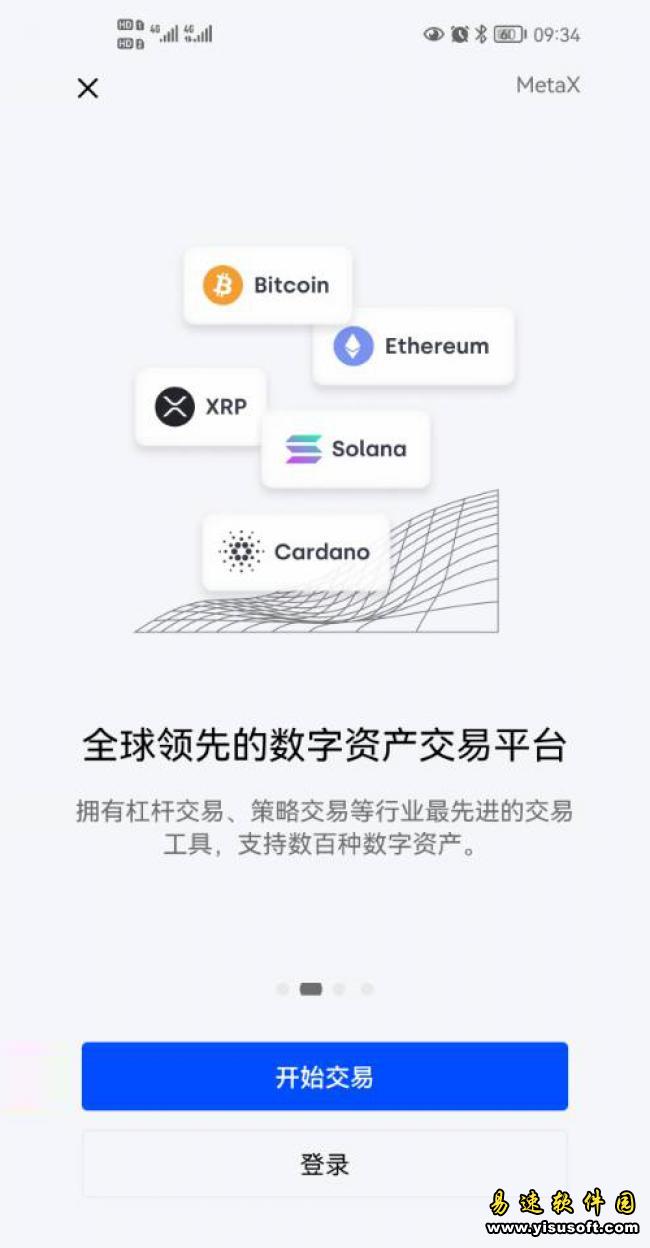
Task: Close the onboarding screen
Action: (88, 88)
